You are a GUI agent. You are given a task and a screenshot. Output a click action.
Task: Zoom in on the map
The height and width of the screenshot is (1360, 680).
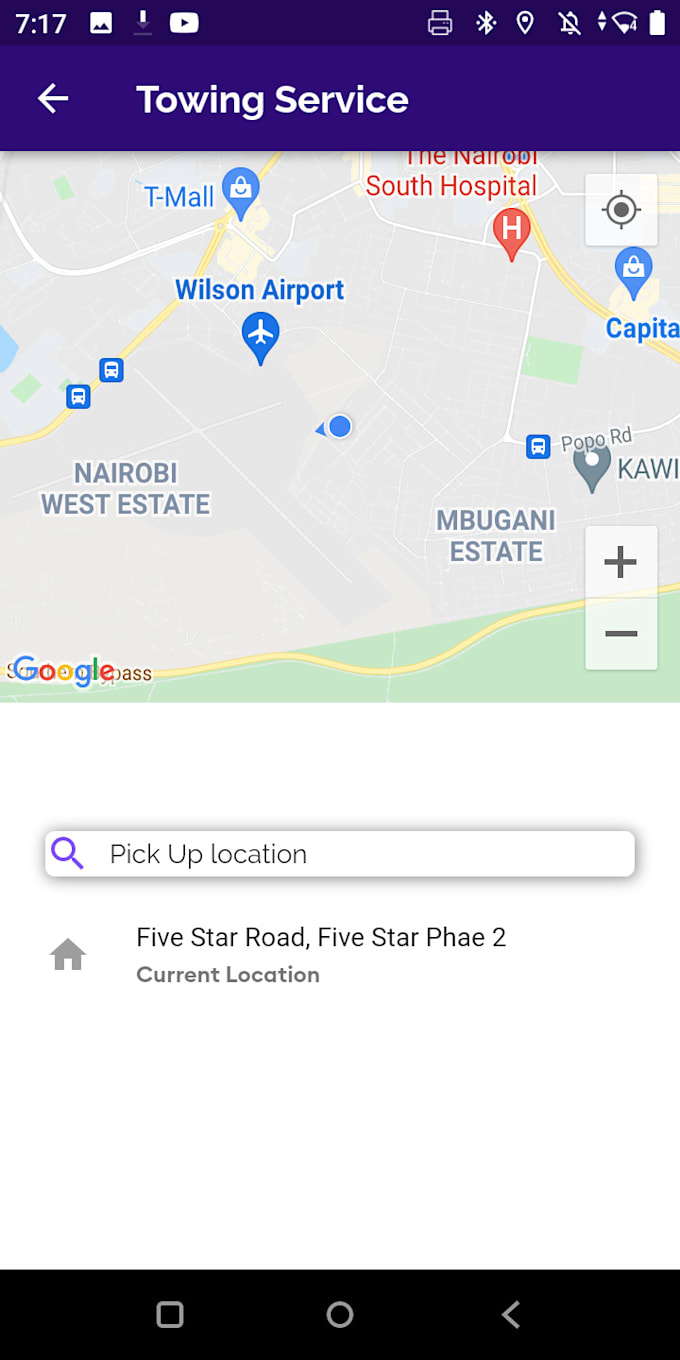(621, 562)
